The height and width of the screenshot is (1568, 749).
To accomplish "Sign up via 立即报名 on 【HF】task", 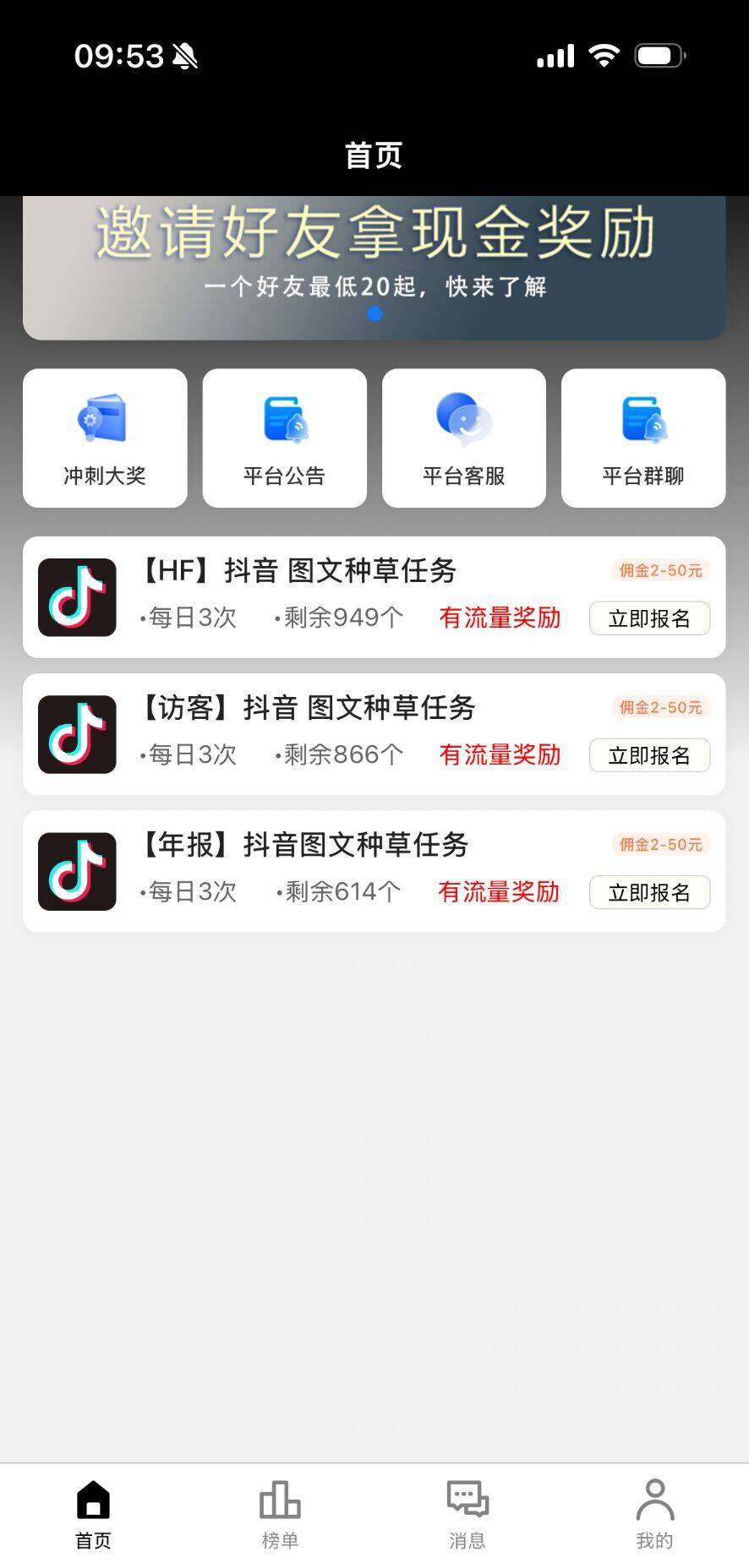I will [x=649, y=618].
